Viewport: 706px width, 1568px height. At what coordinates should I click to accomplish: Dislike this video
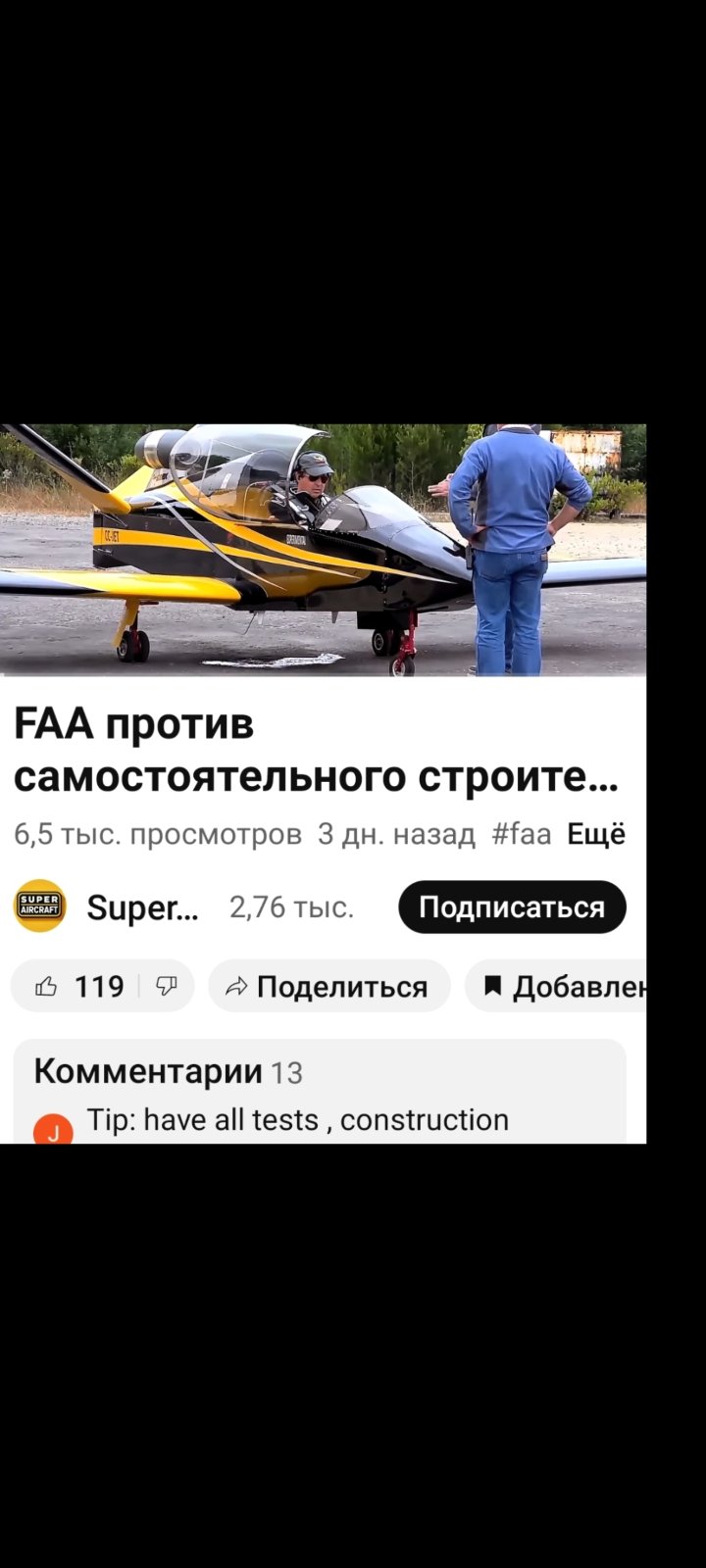pyautogui.click(x=167, y=986)
